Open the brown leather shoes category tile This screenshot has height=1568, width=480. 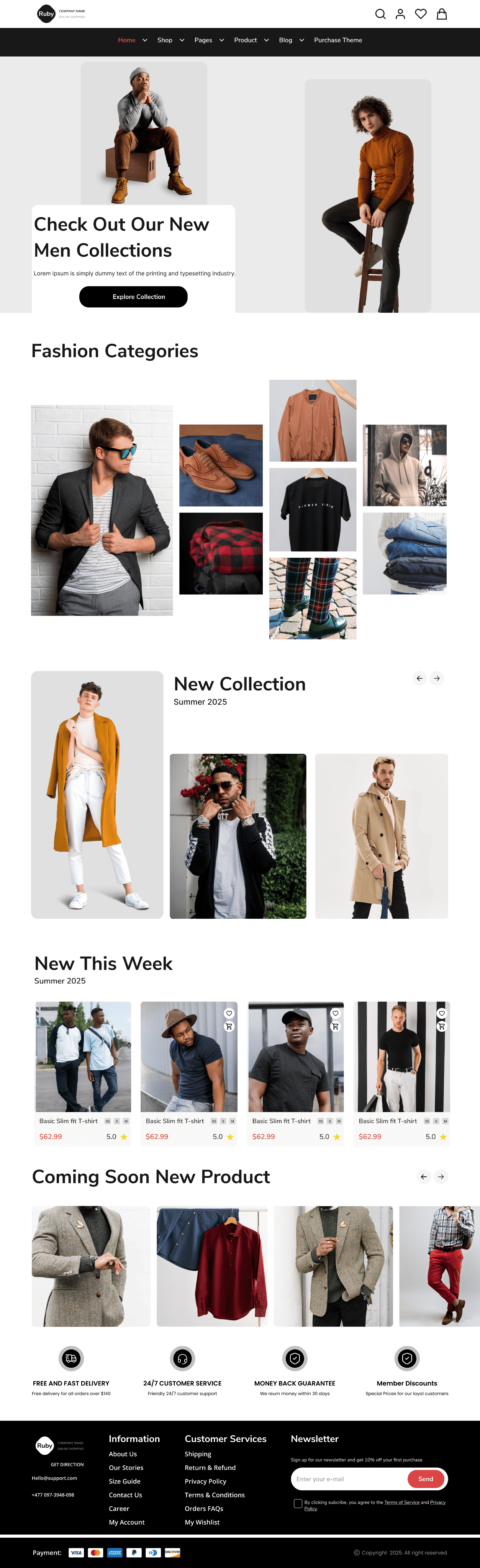[221, 465]
